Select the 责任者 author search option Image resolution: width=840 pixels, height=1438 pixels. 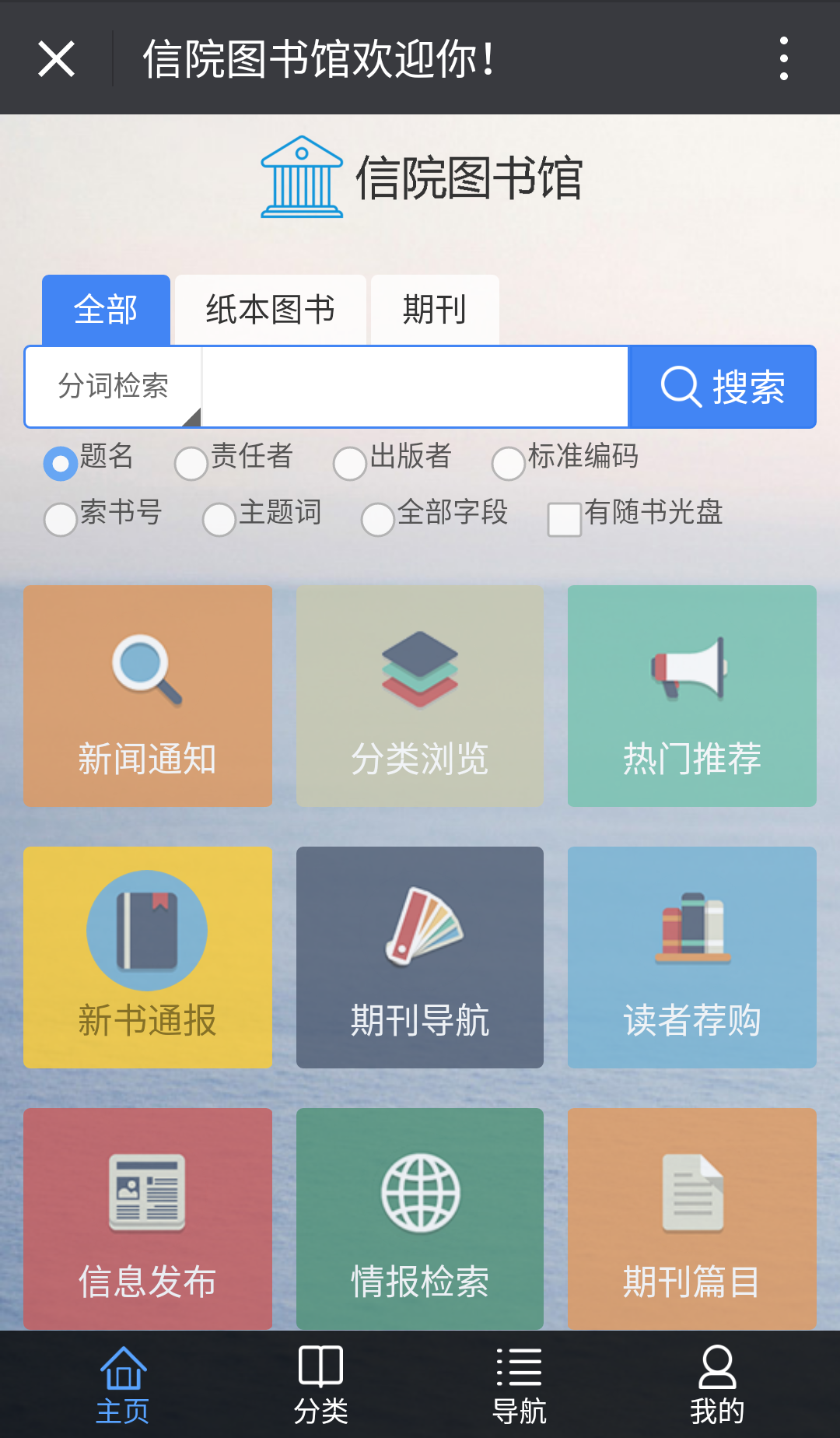click(191, 463)
